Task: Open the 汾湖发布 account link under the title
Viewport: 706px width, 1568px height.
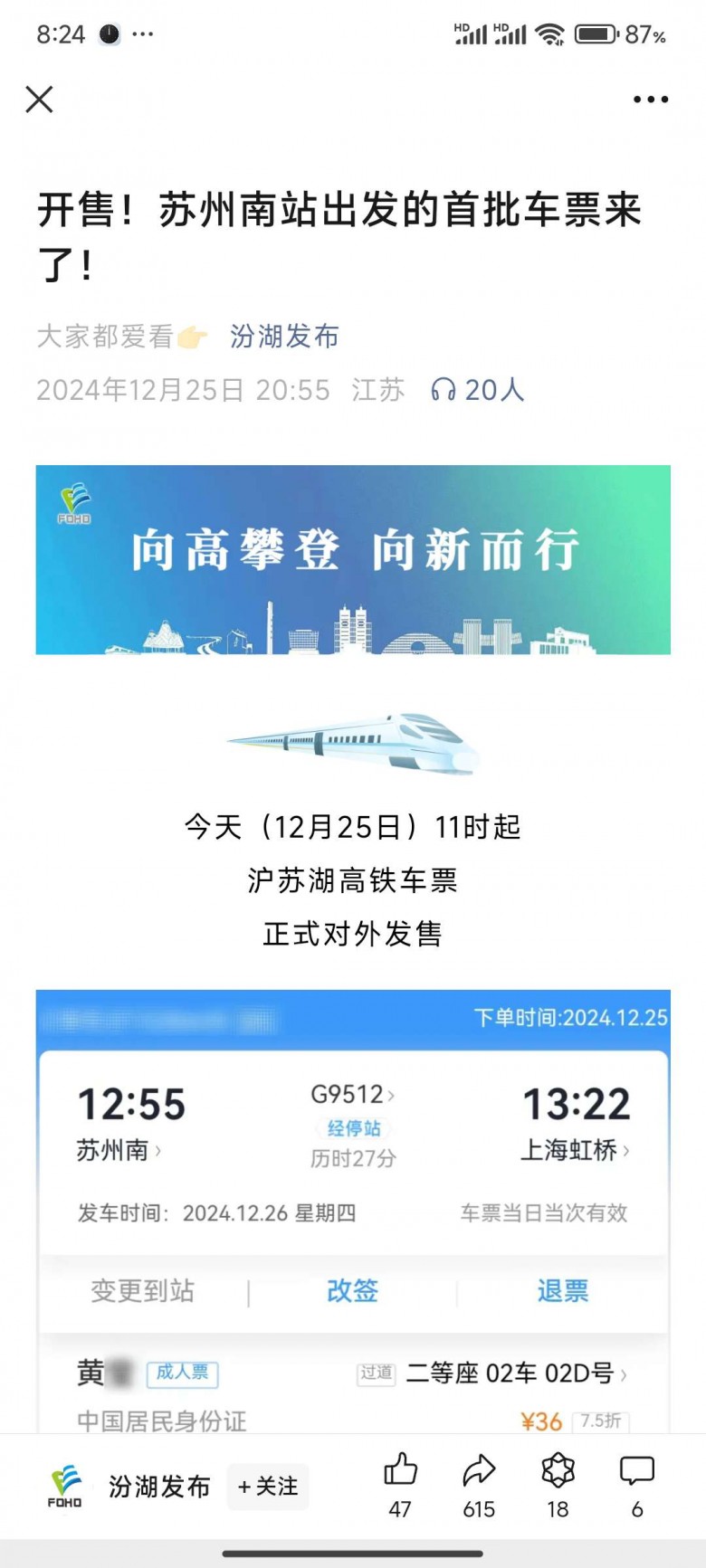Action: (x=284, y=337)
